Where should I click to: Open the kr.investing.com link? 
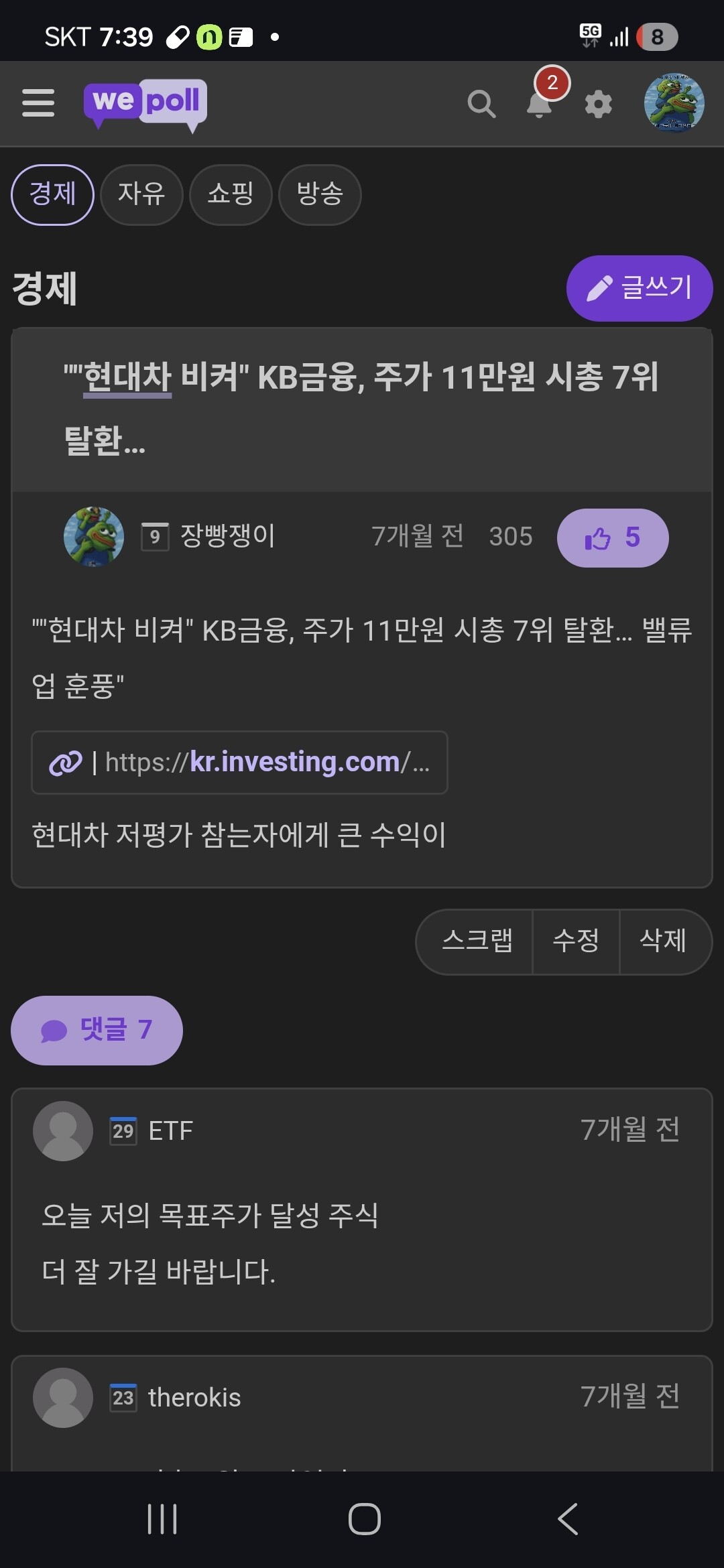tap(239, 763)
